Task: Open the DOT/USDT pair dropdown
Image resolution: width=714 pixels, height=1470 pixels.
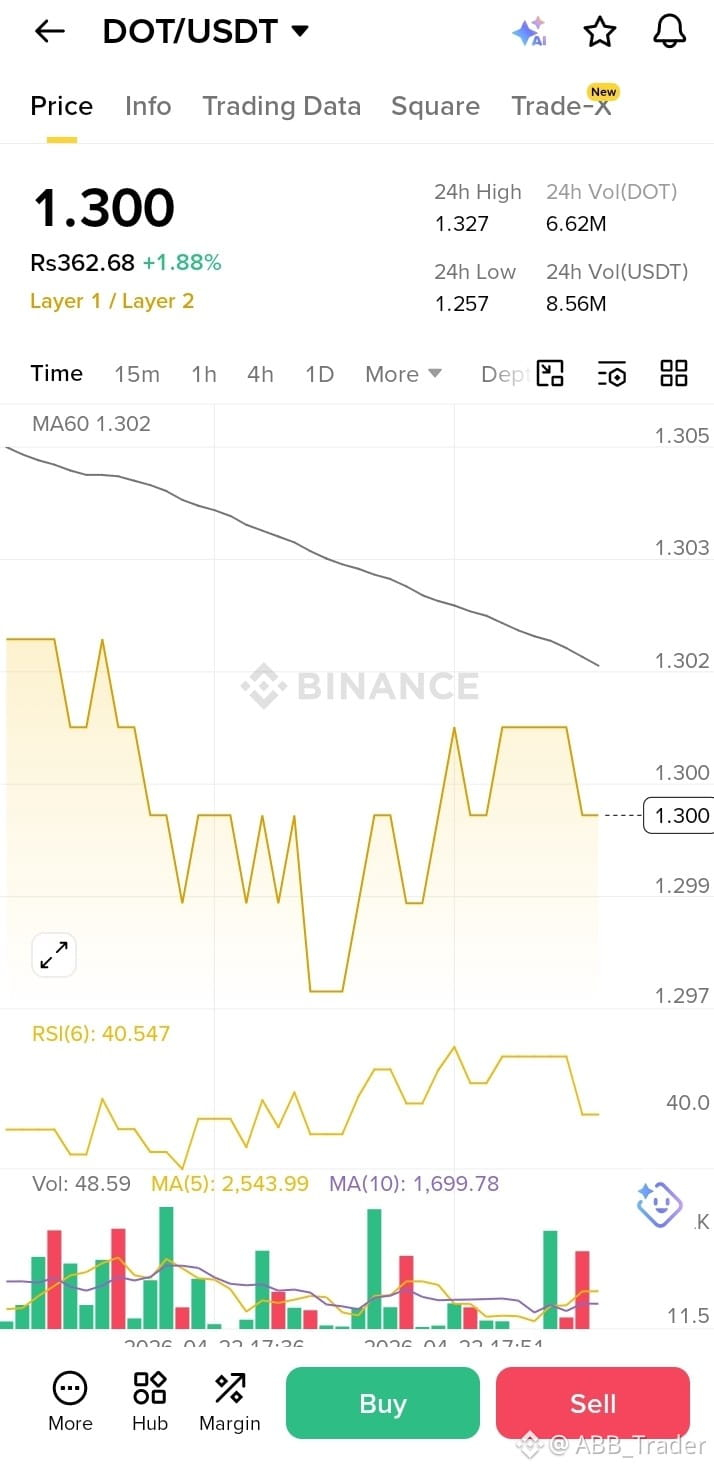Action: (206, 32)
